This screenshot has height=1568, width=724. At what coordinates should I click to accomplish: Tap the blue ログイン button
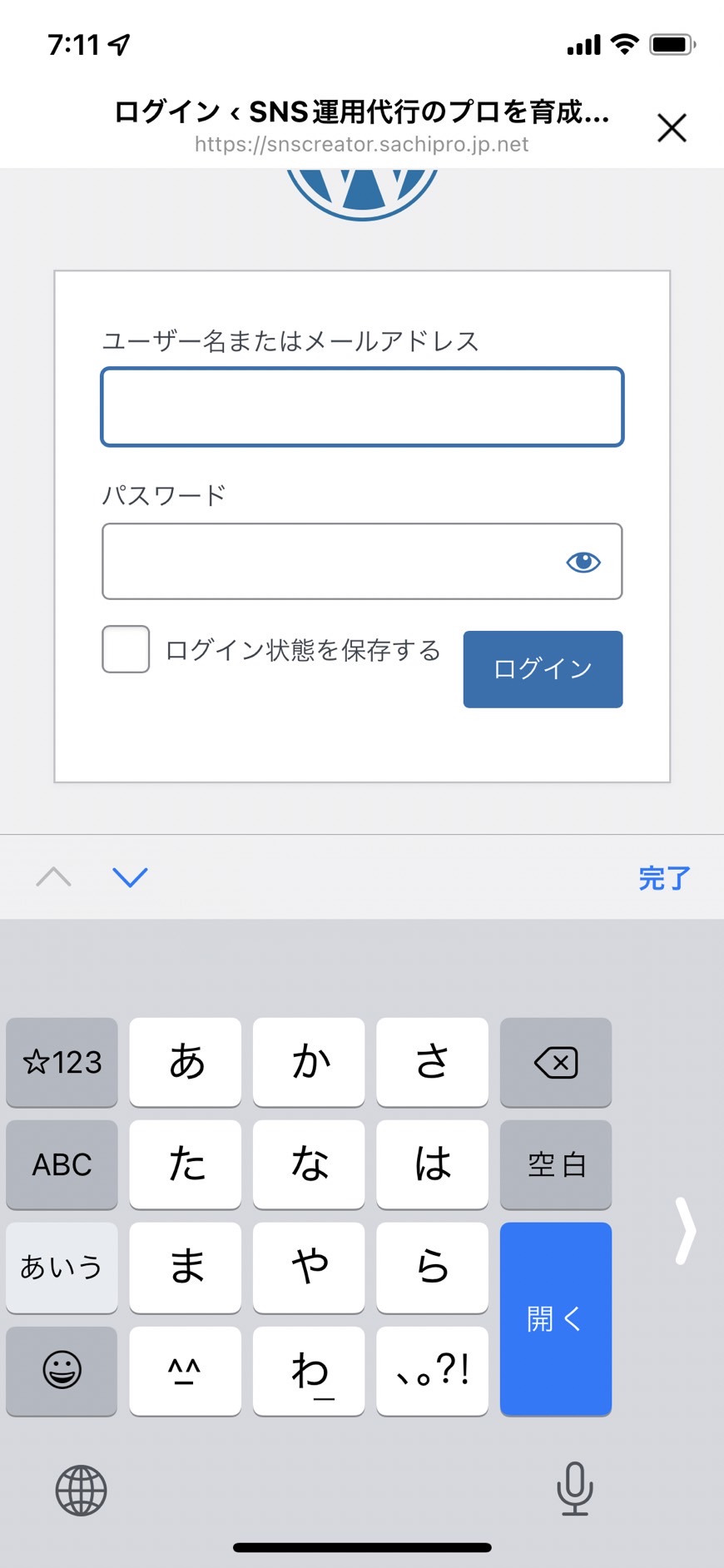[543, 669]
